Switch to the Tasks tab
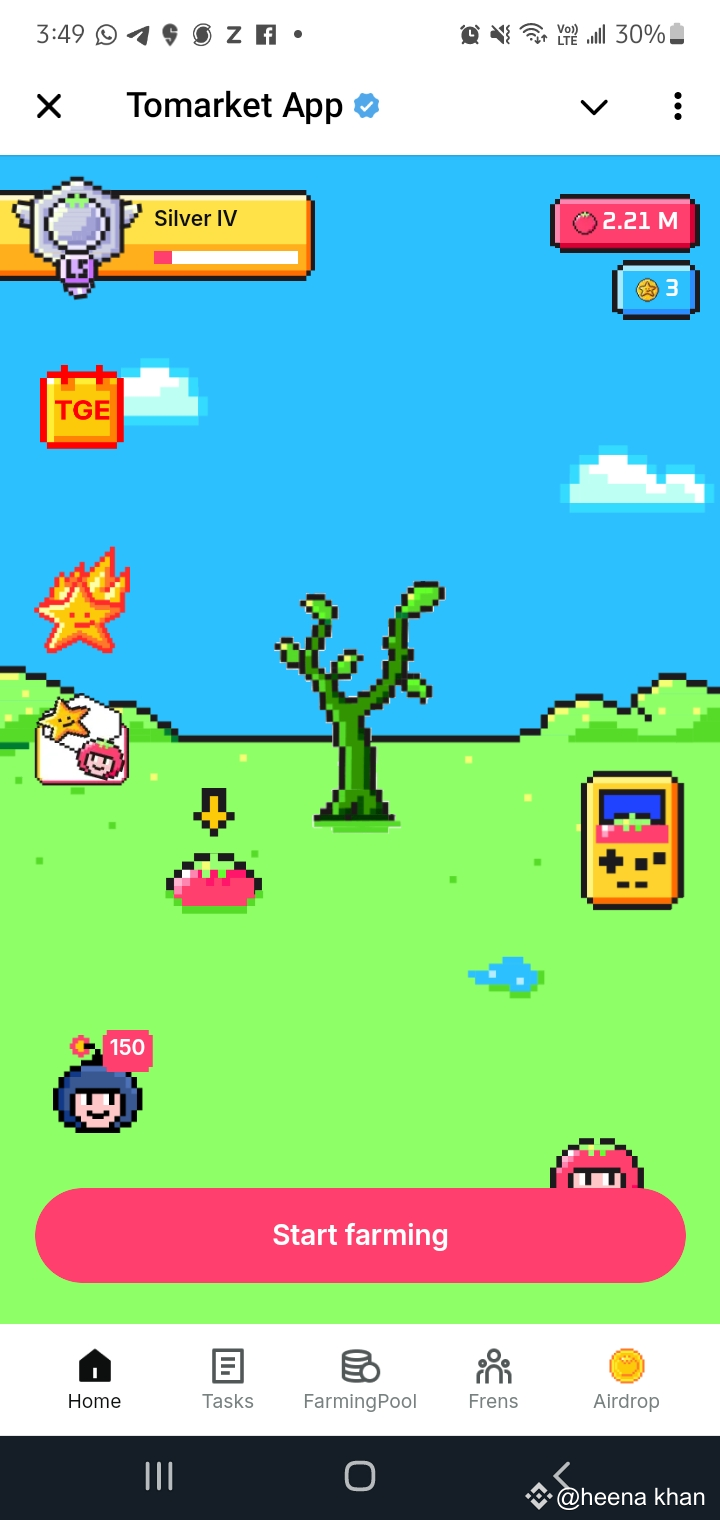The height and width of the screenshot is (1520, 720). coord(228,1380)
